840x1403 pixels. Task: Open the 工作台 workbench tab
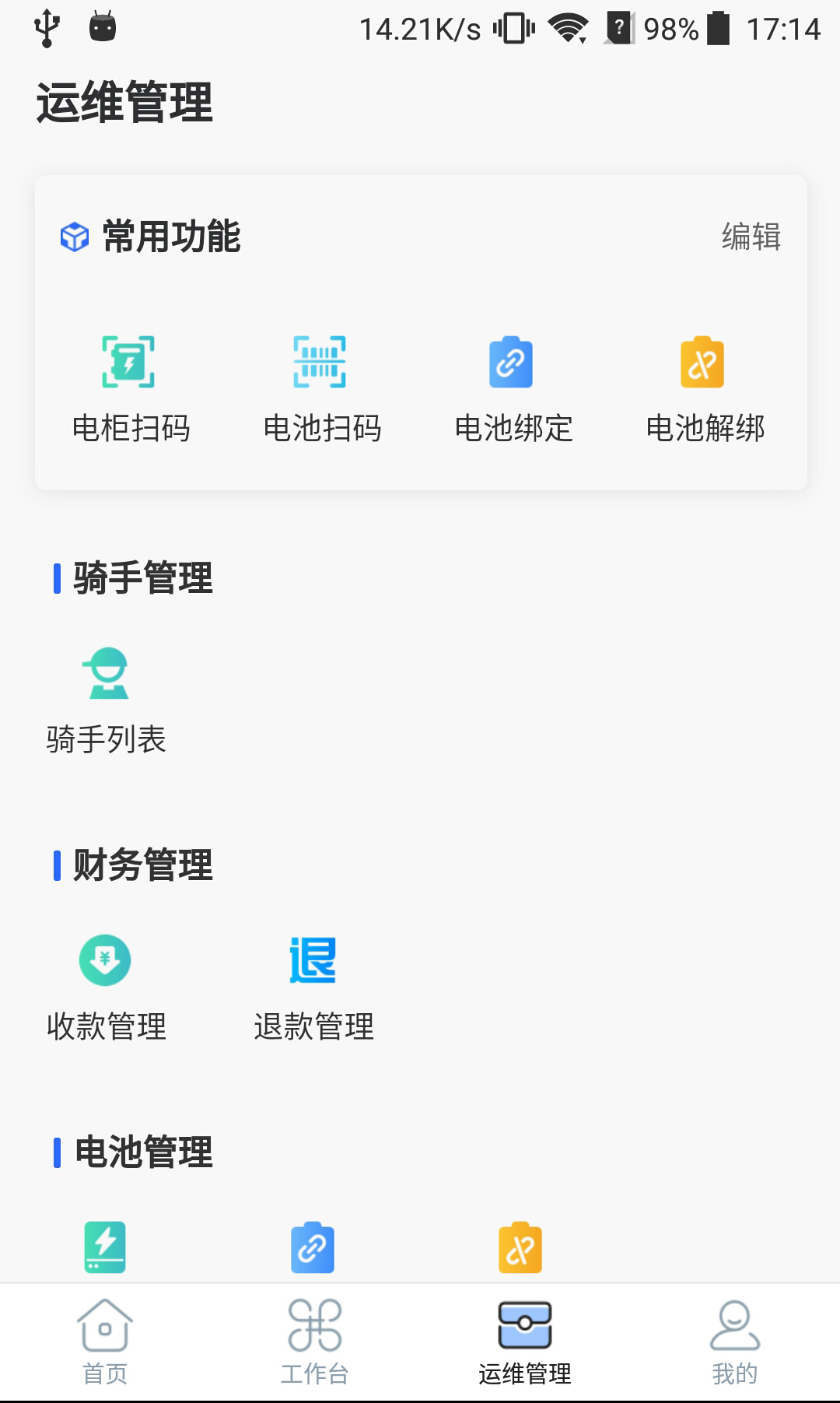[314, 1342]
